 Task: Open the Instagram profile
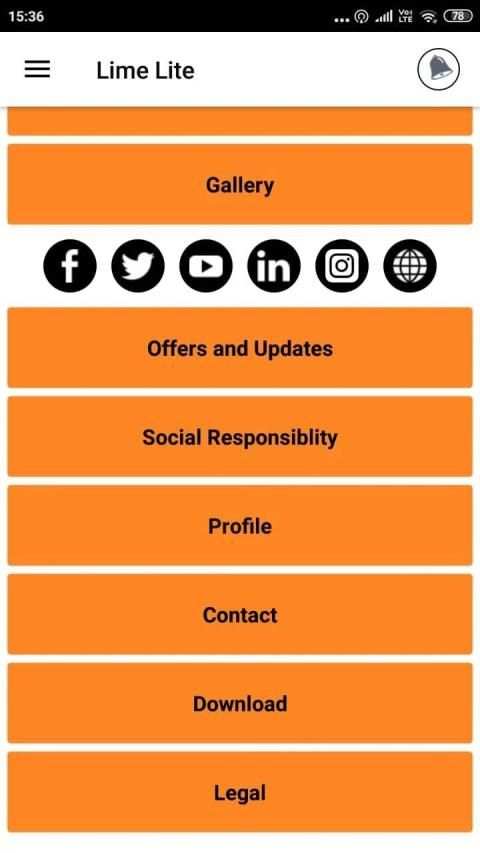pyautogui.click(x=342, y=266)
